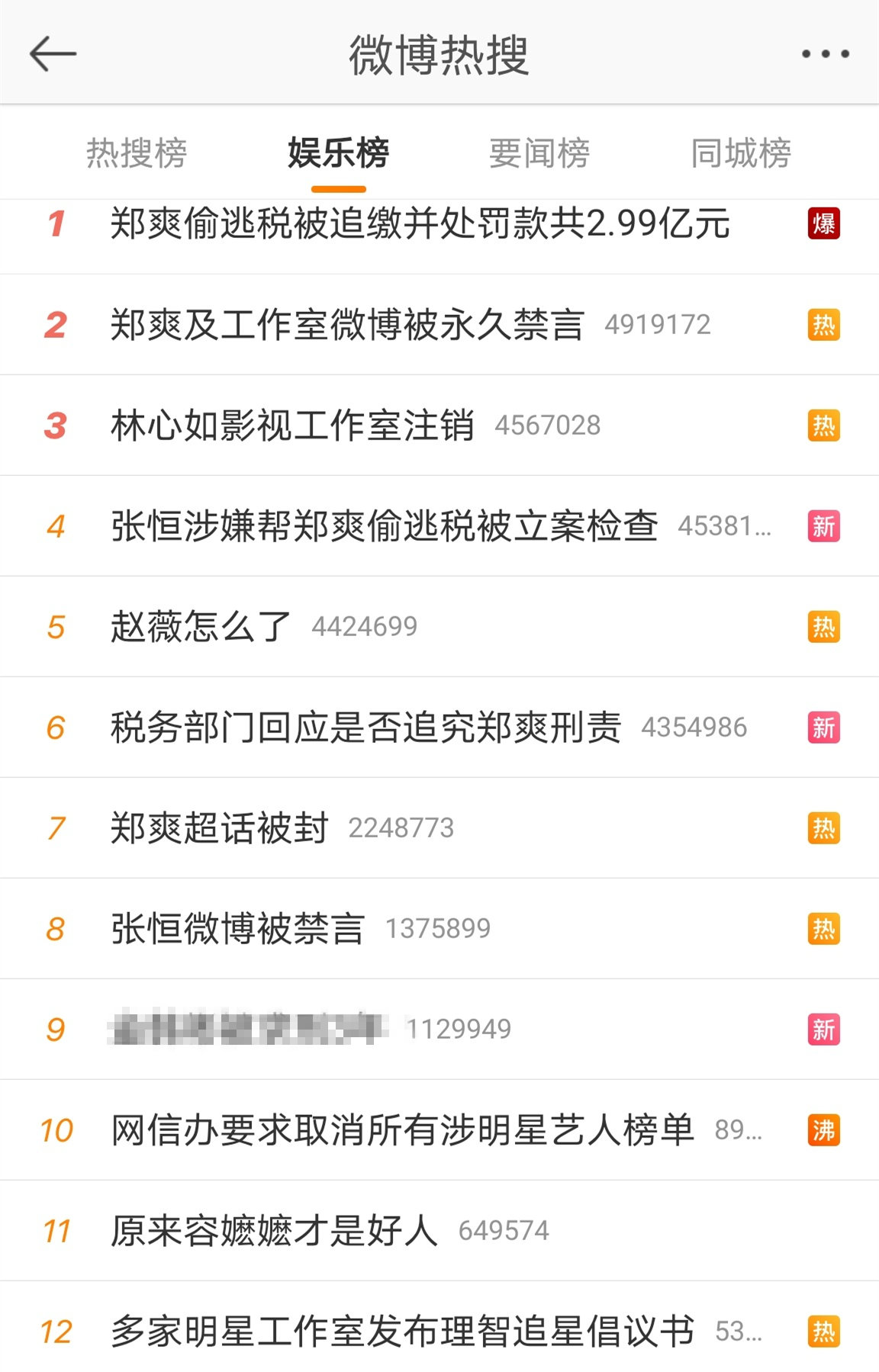Image resolution: width=879 pixels, height=1372 pixels.
Task: Click the 沸 badge on rank 10 topic
Action: click(x=824, y=1131)
